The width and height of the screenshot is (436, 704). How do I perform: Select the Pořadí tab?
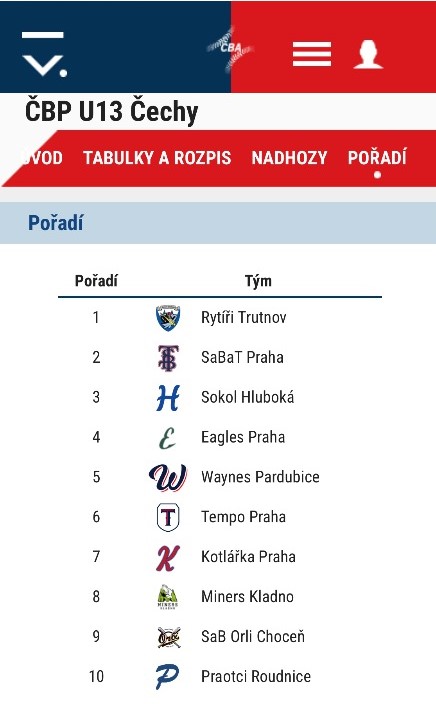(x=377, y=158)
